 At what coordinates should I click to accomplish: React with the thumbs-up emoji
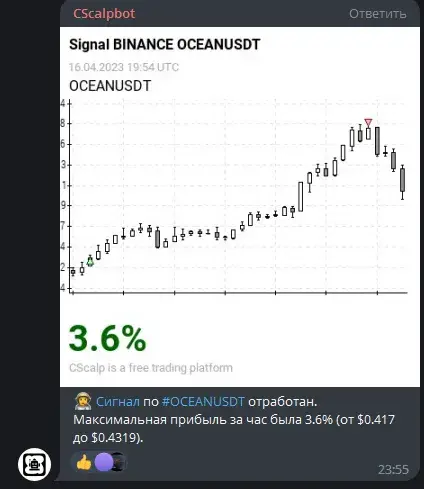tap(84, 462)
